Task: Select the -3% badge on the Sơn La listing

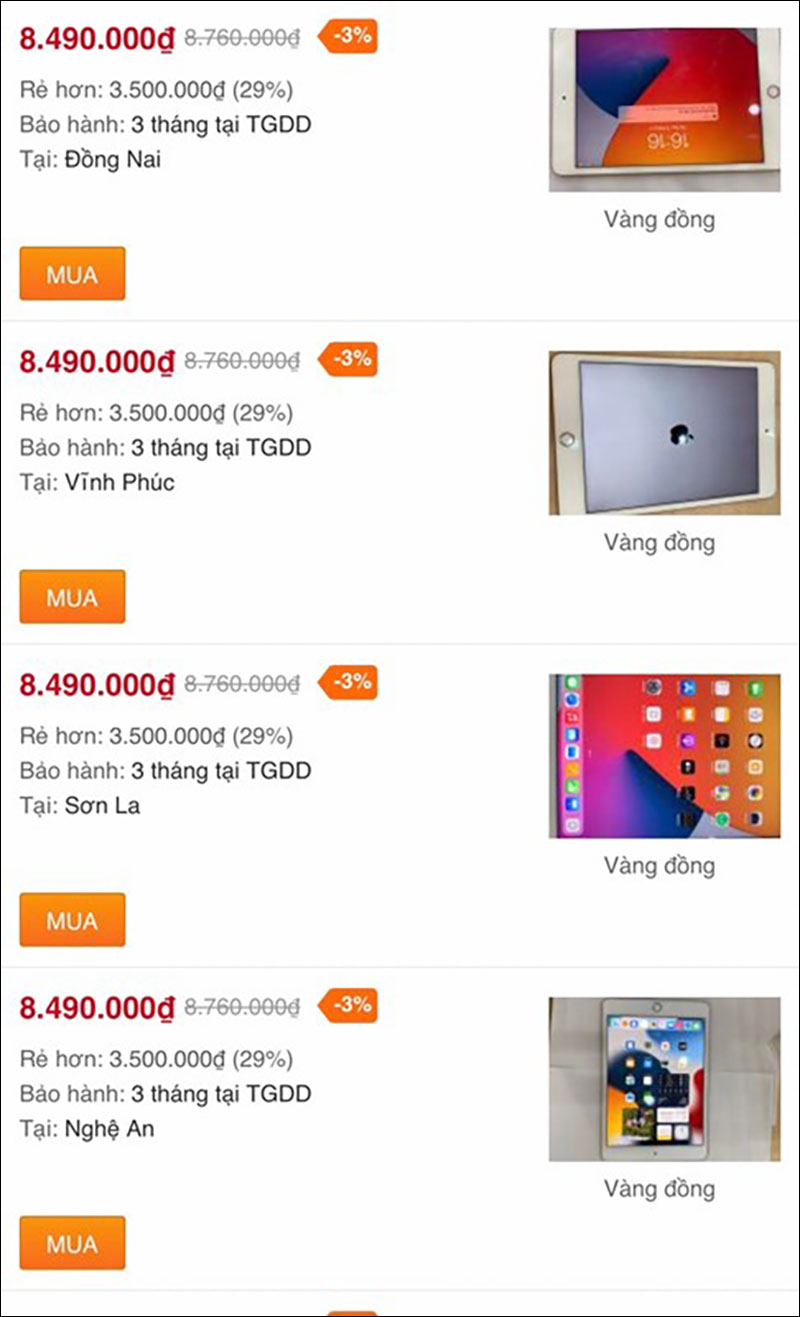Action: coord(349,684)
